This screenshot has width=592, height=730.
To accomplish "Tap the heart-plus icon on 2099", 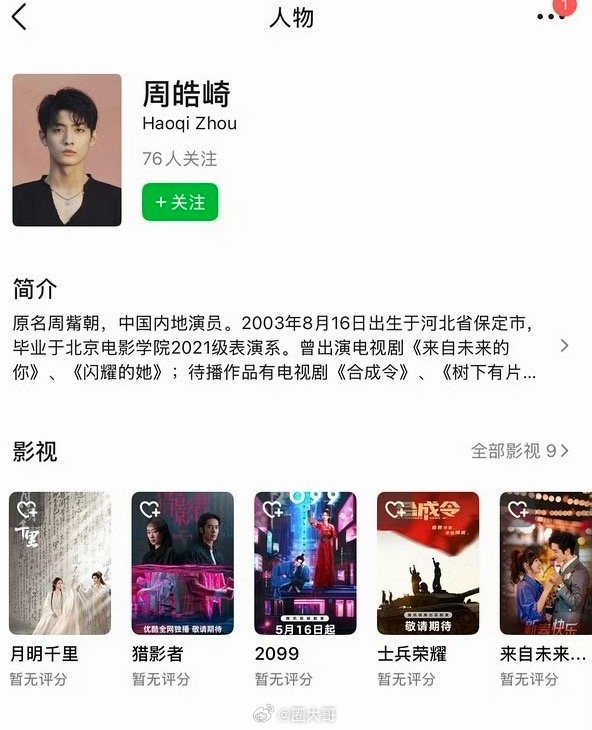I will (273, 509).
